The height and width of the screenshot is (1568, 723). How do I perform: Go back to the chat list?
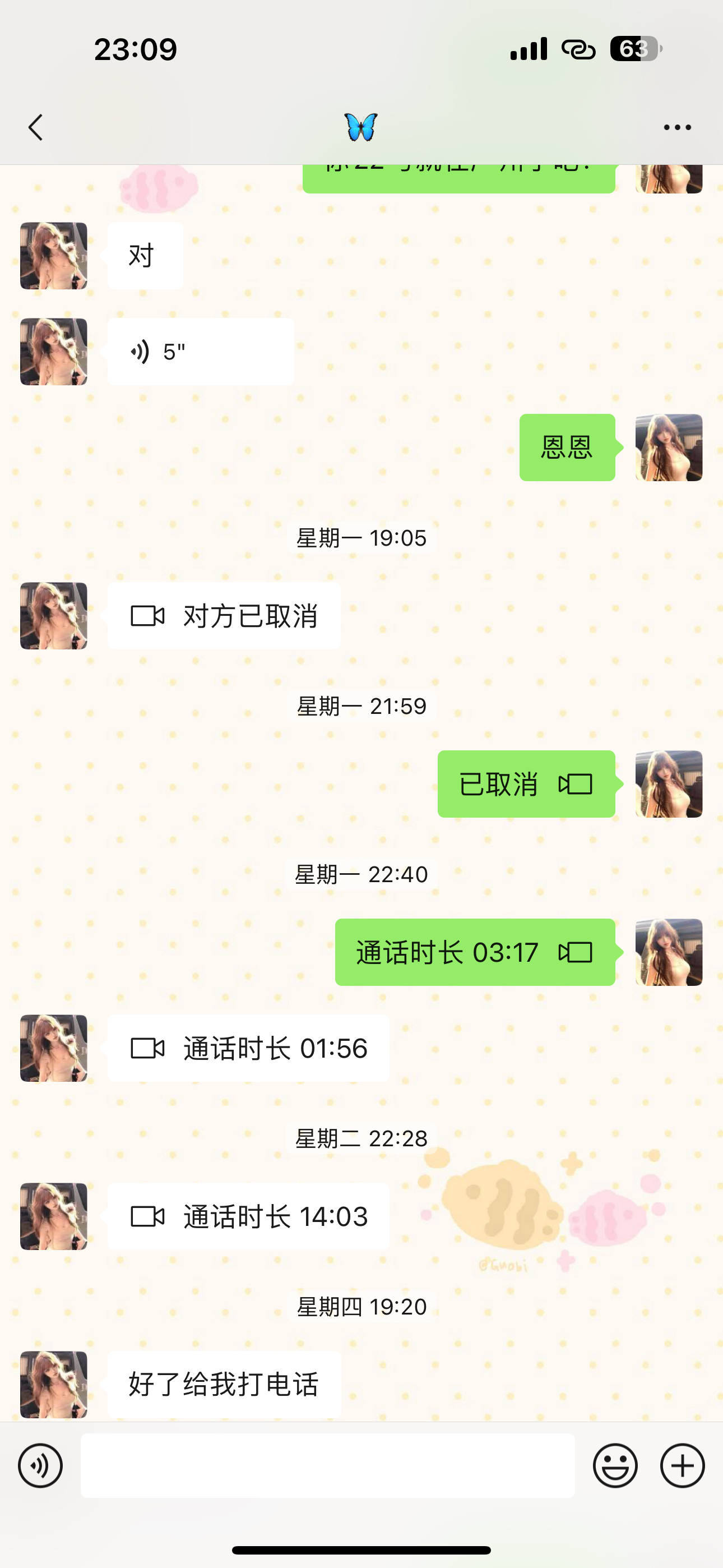point(36,127)
